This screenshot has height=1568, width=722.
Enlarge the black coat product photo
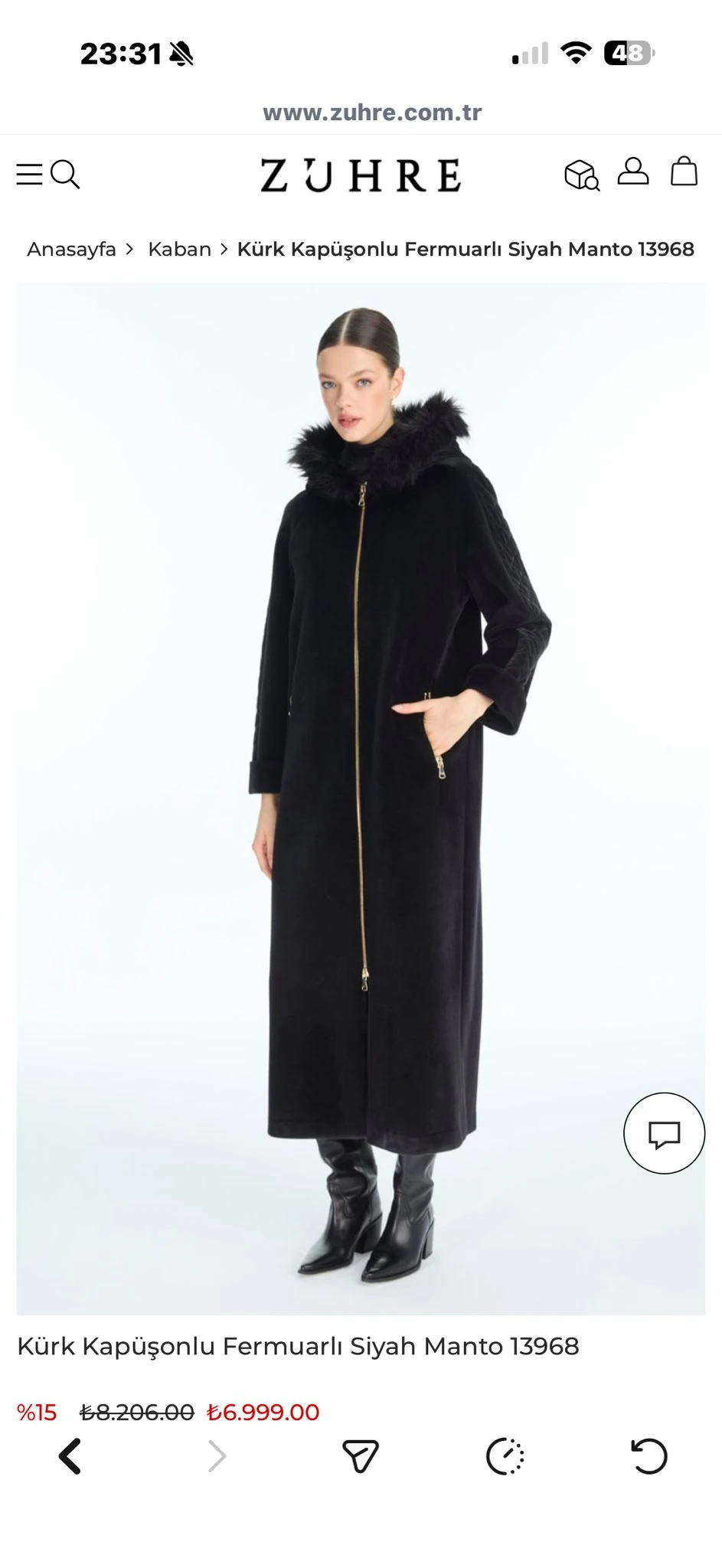[x=361, y=796]
